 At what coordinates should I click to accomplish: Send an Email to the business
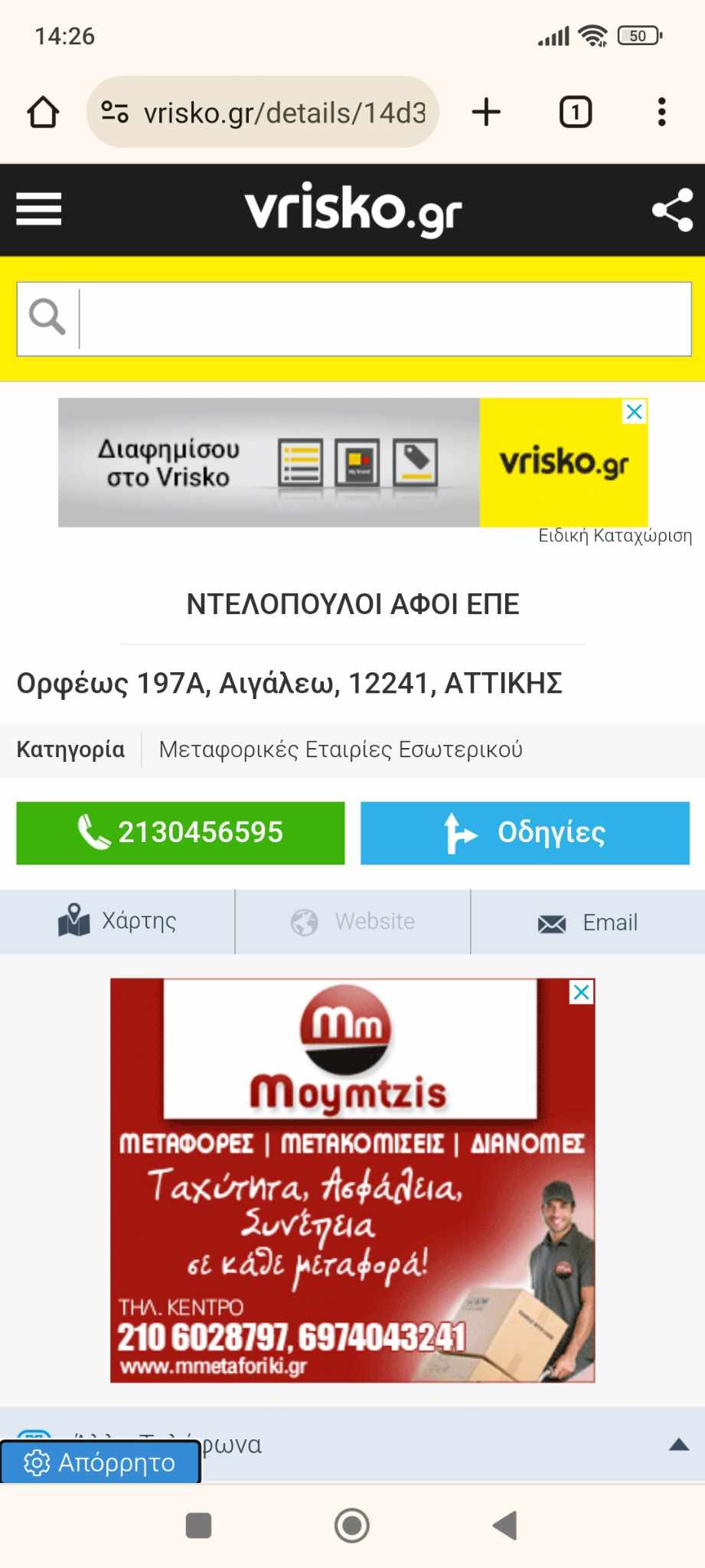pos(588,923)
